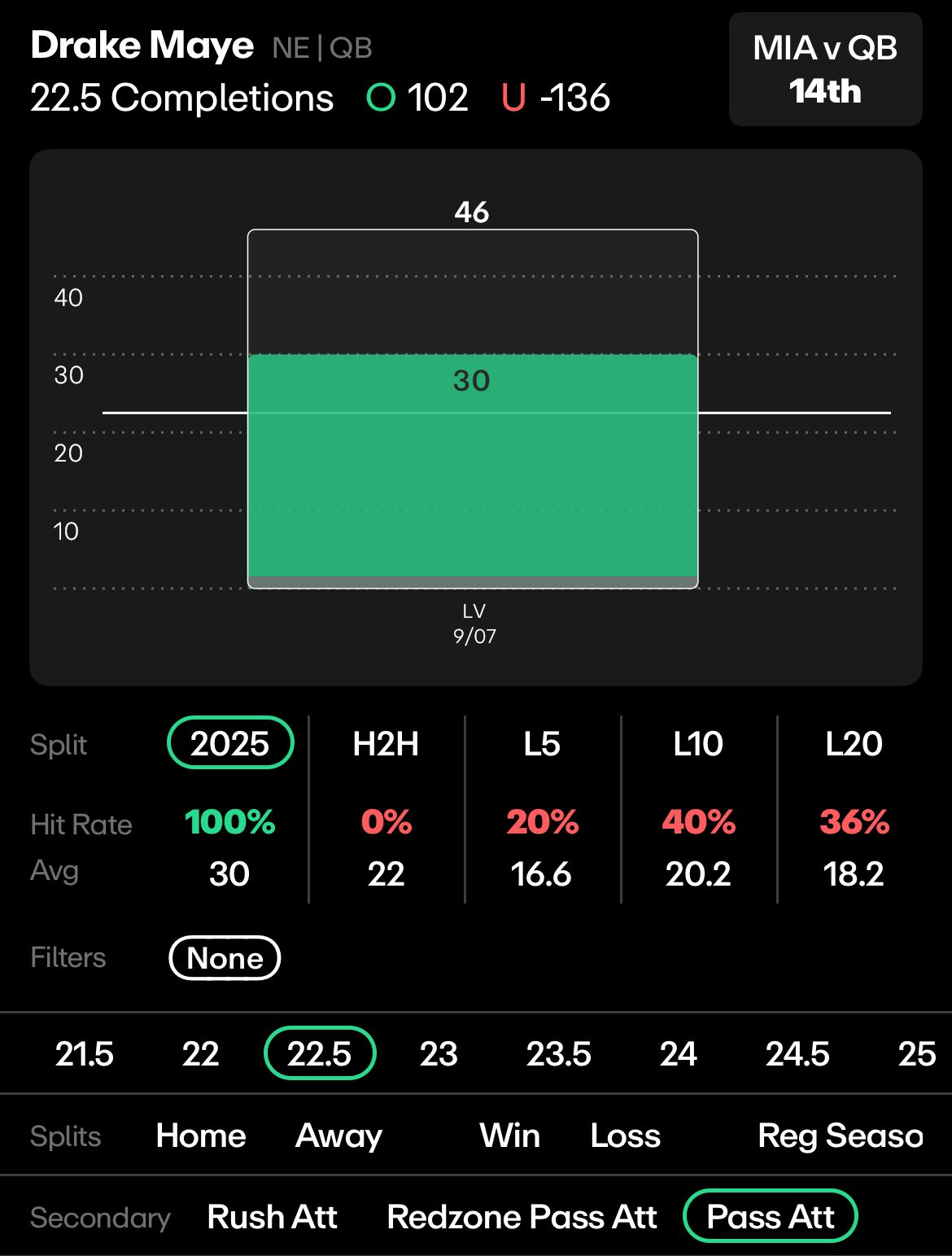Filter by Away games
Image resolution: width=952 pixels, height=1256 pixels.
coord(339,1136)
